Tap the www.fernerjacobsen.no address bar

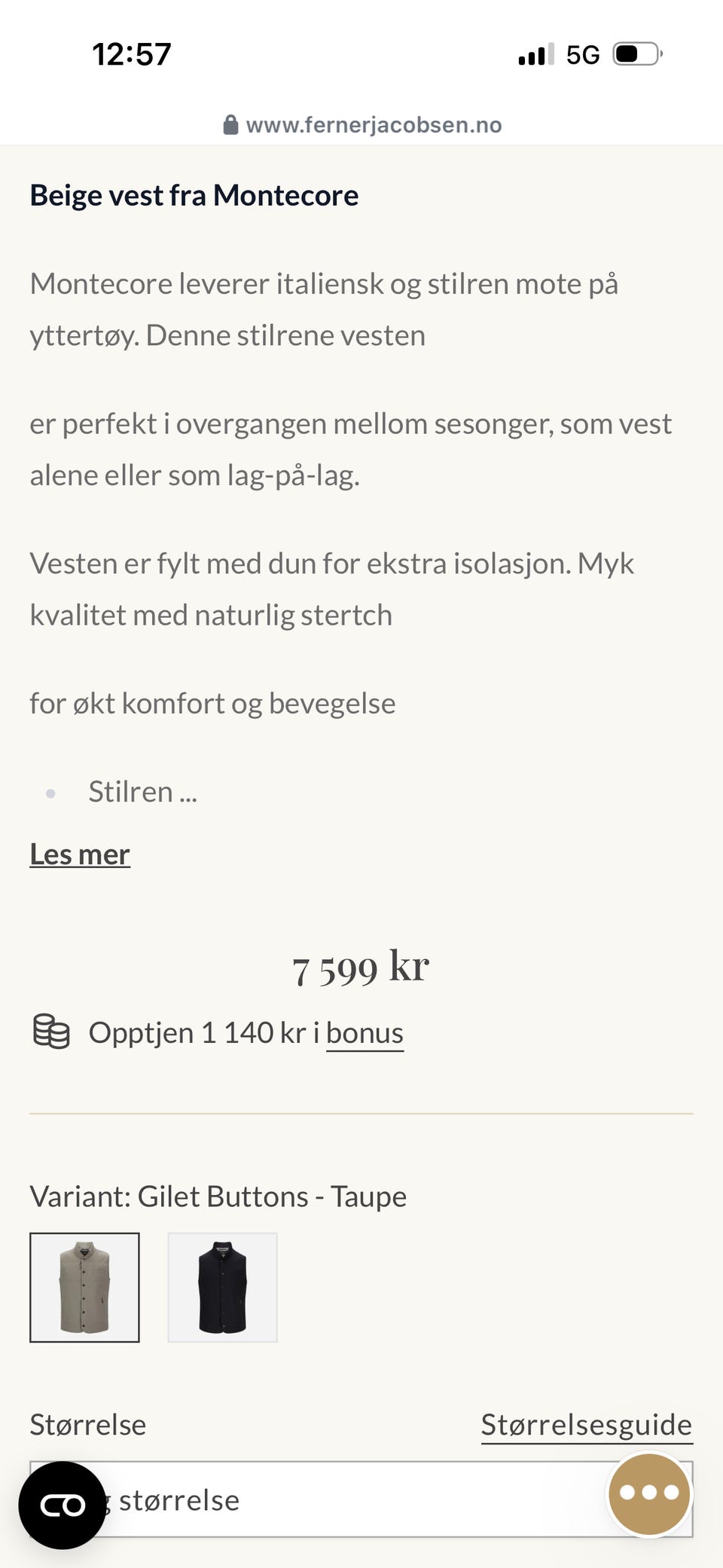(x=374, y=124)
